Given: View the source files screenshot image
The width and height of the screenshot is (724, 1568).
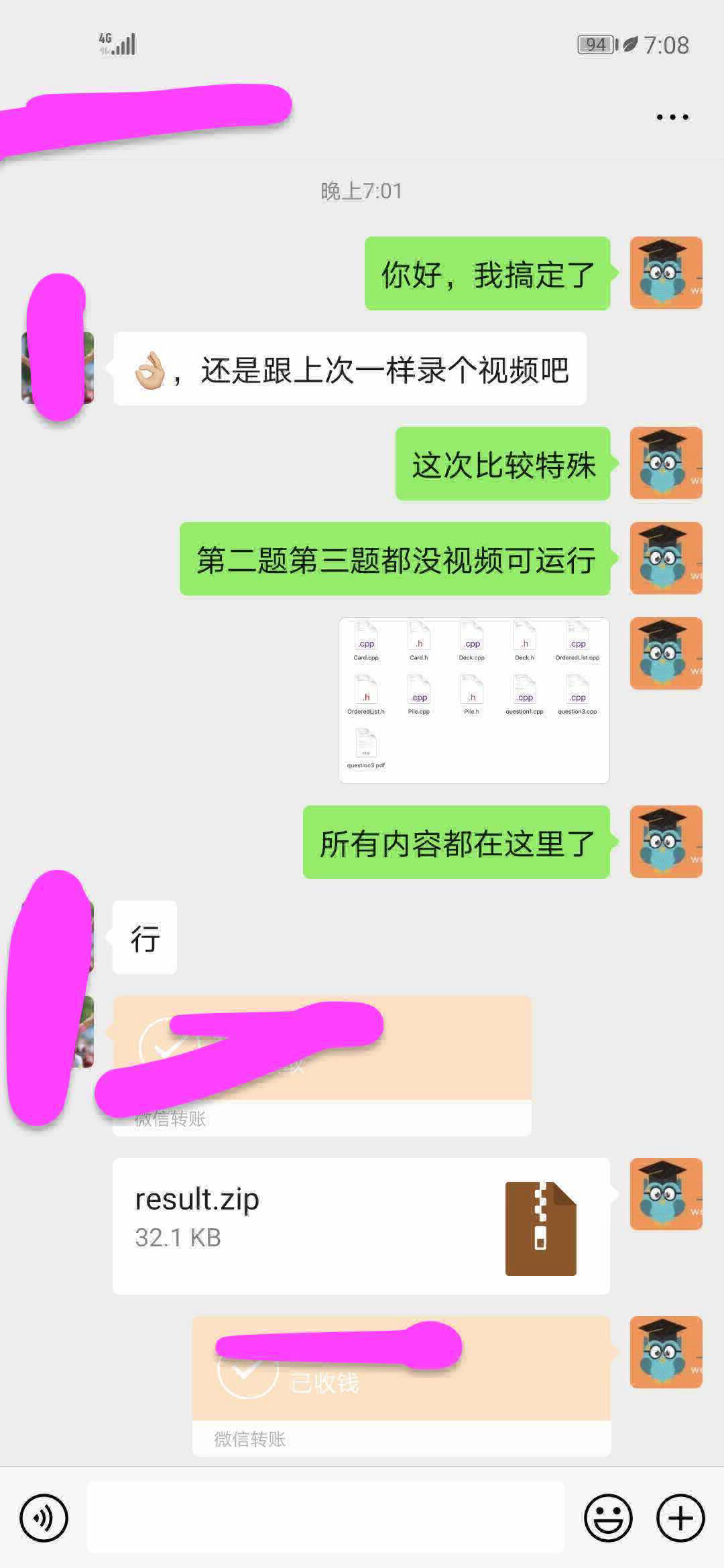Looking at the screenshot, I should coord(474,700).
